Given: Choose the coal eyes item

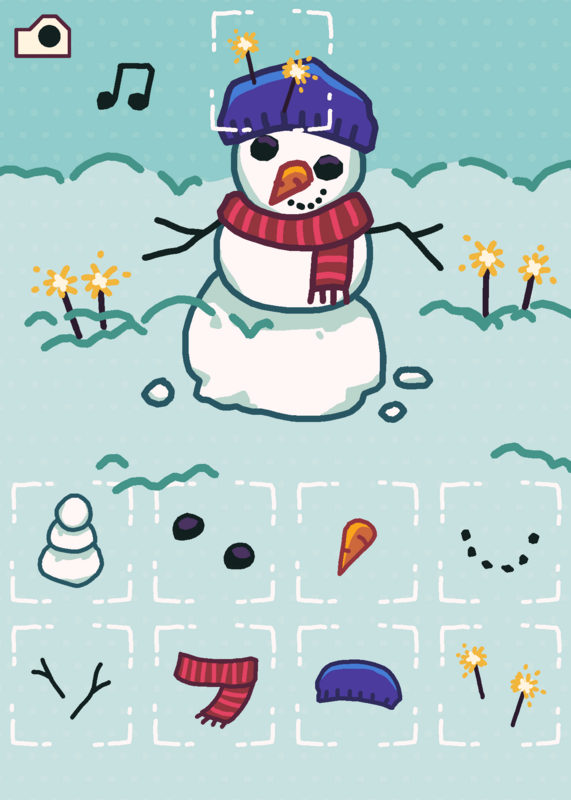Looking at the screenshot, I should pyautogui.click(x=214, y=542).
